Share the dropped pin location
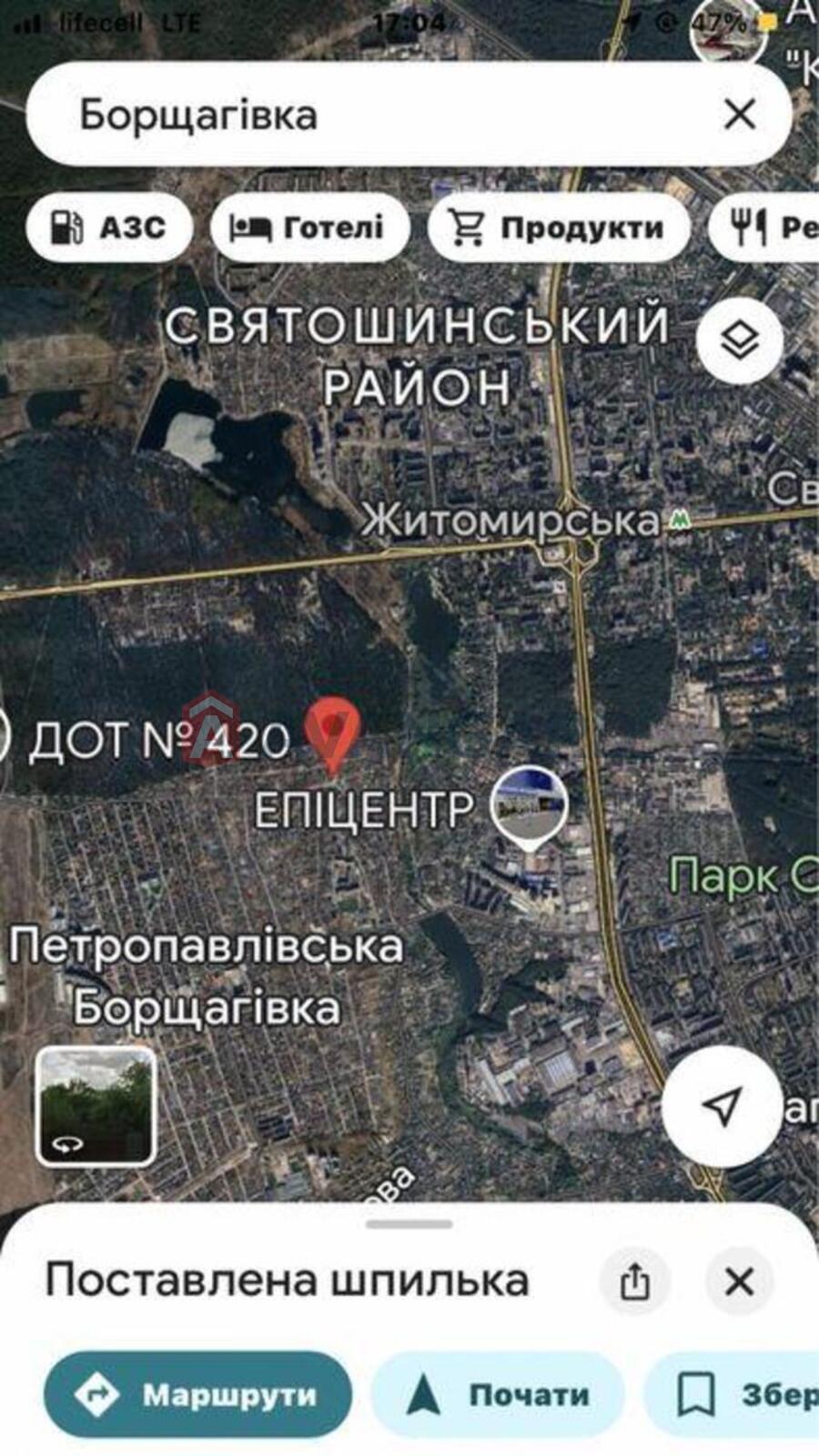Viewport: 819px width, 1456px height. click(634, 1281)
